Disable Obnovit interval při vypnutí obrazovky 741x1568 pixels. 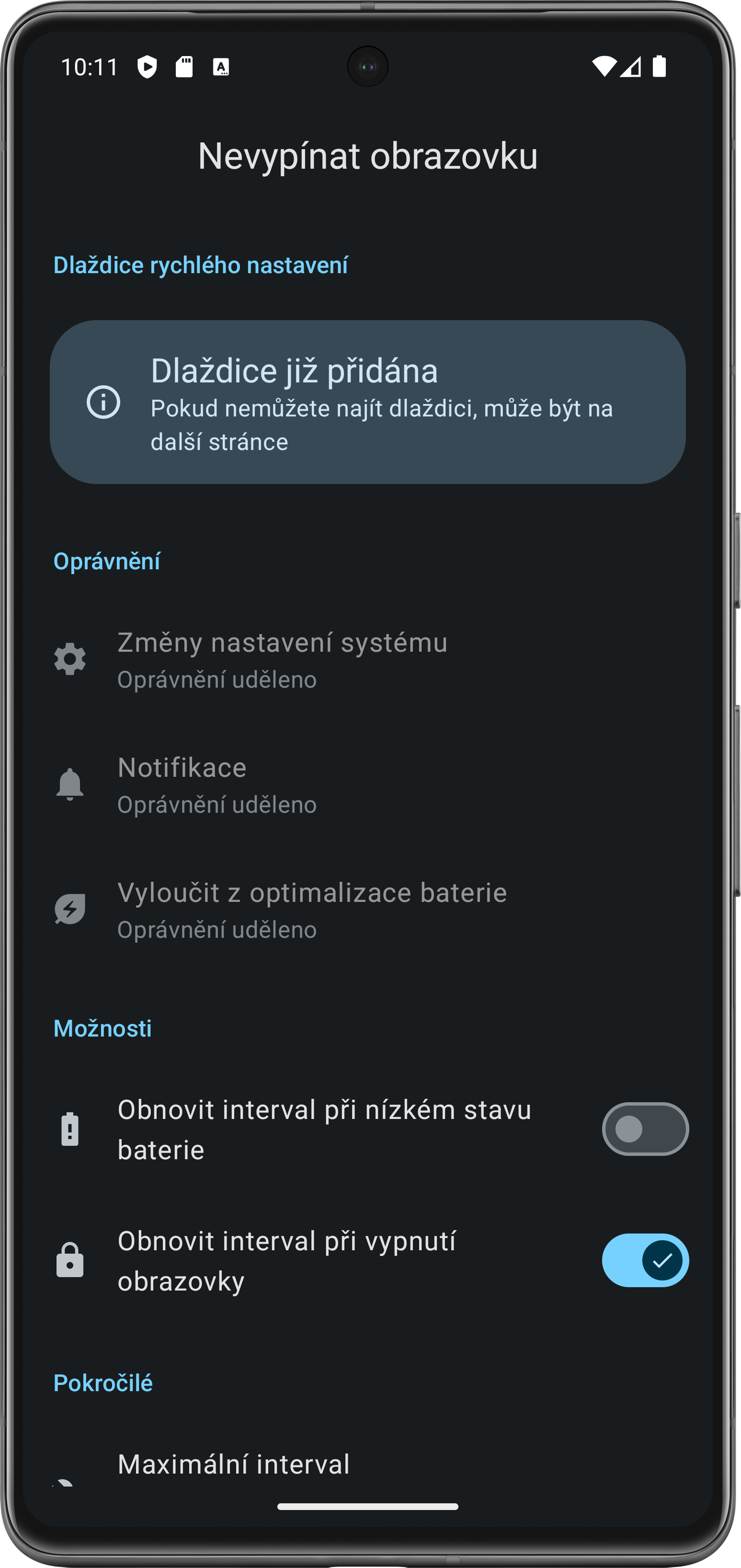tap(645, 1261)
